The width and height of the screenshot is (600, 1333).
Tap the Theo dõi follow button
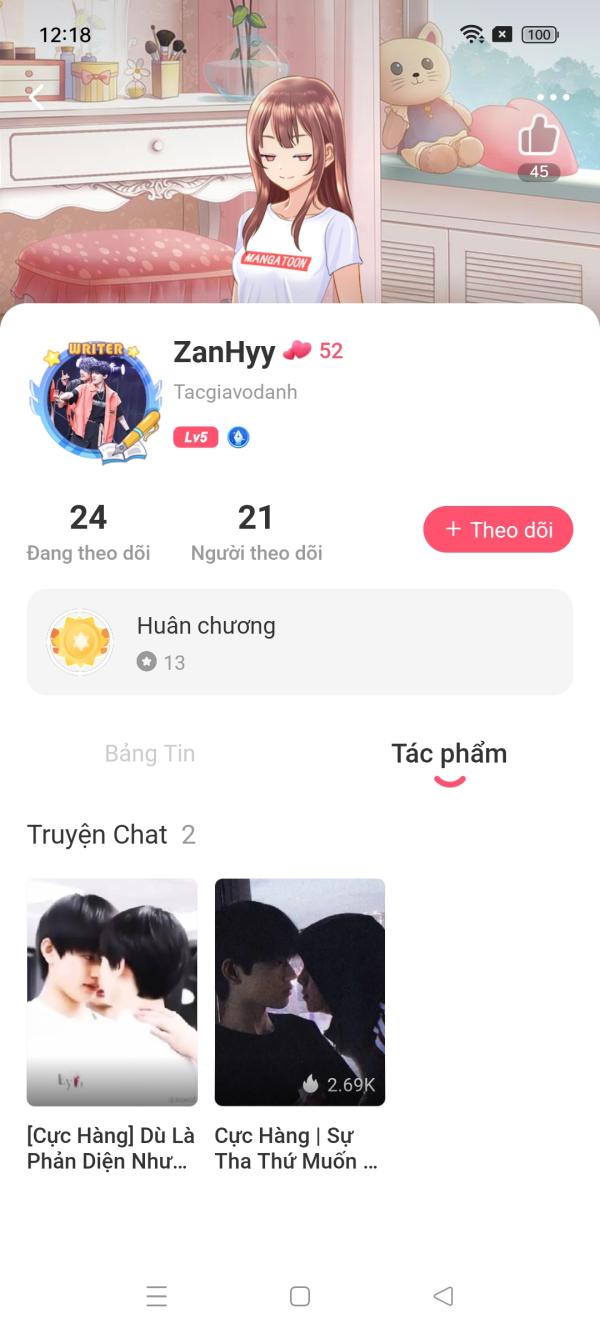point(498,530)
